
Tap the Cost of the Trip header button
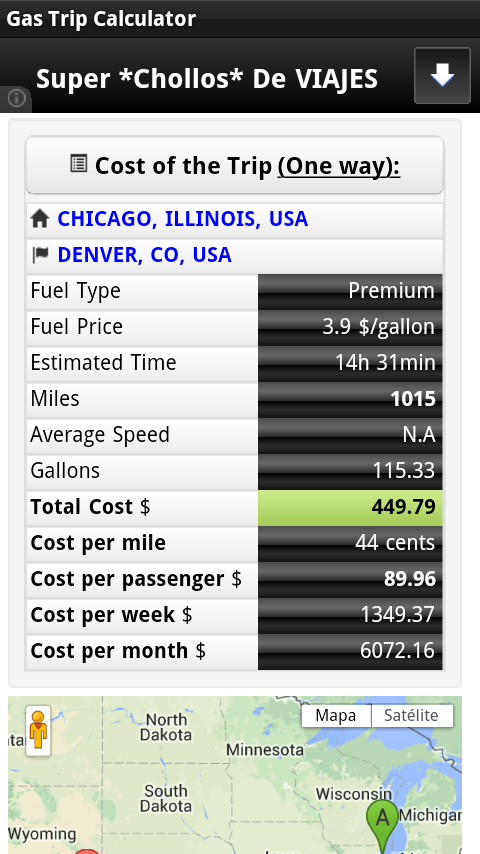click(235, 166)
